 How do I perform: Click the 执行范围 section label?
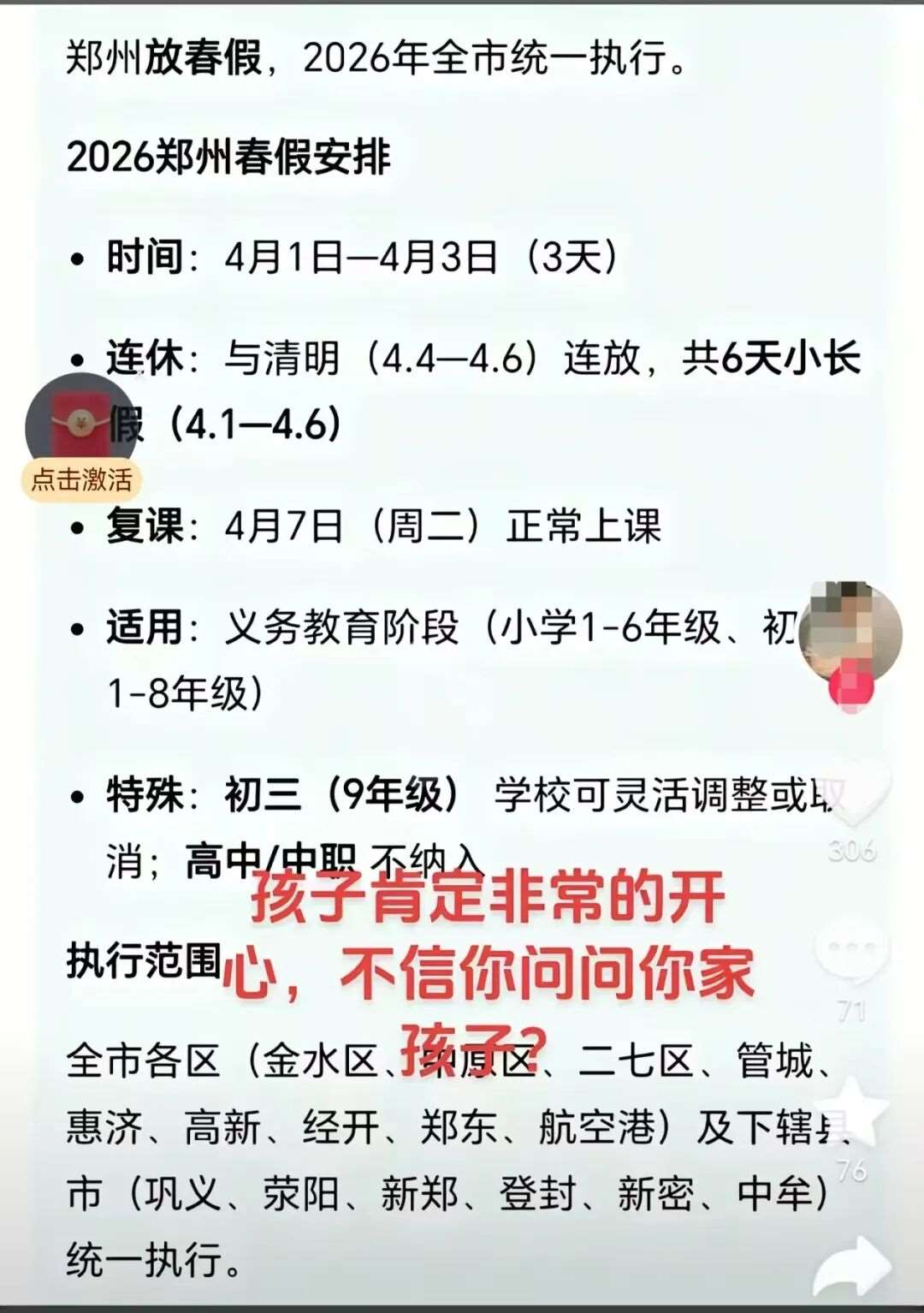coord(141,962)
